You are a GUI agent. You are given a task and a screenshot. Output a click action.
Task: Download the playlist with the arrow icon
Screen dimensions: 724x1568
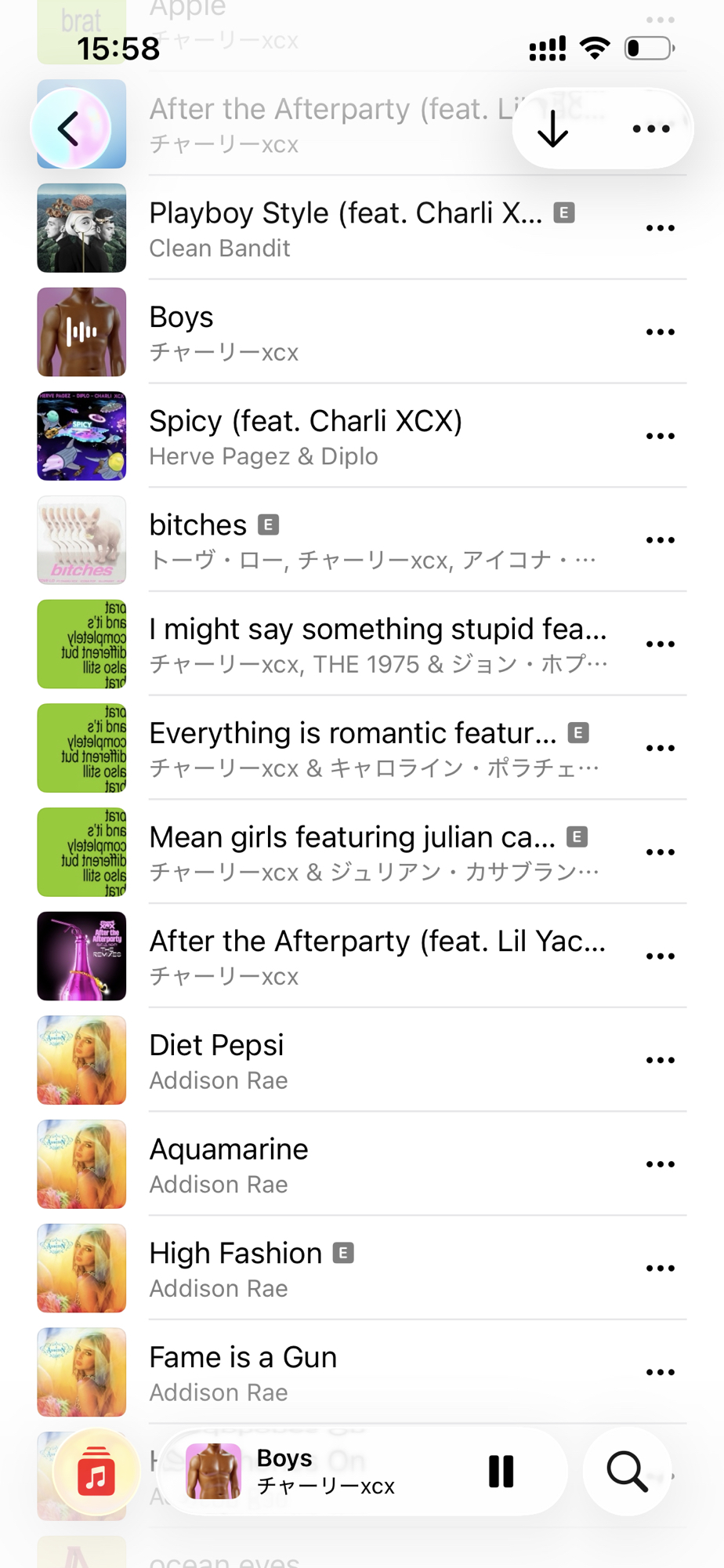553,129
